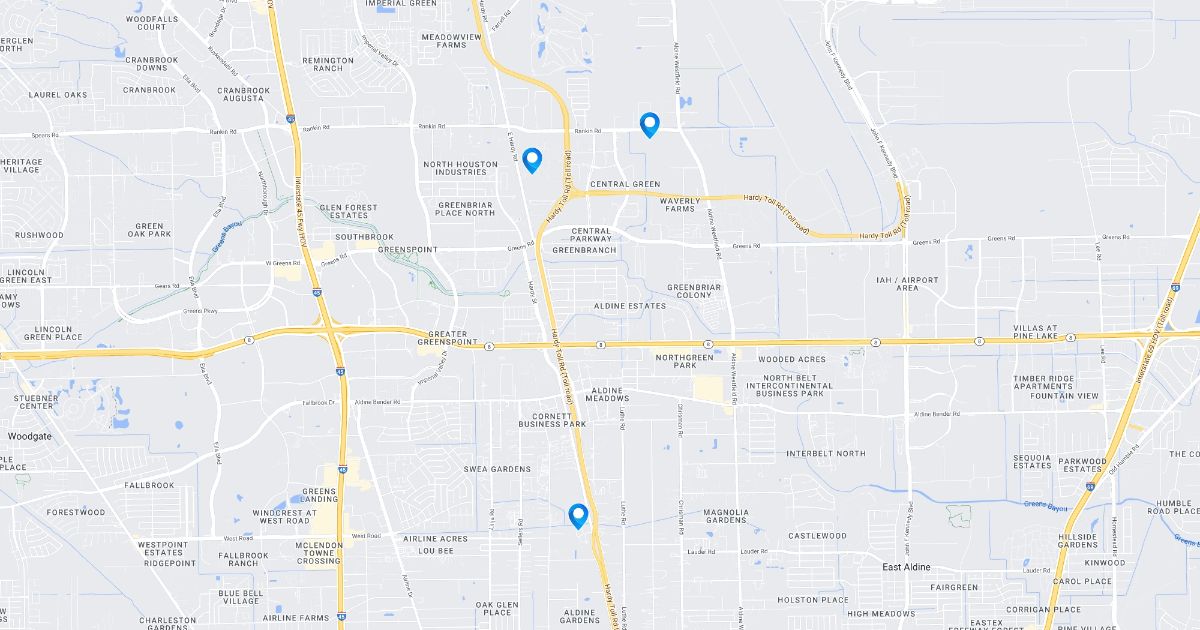Select the map pin above North Houston Industries
This screenshot has height=630, width=1200.
click(532, 159)
